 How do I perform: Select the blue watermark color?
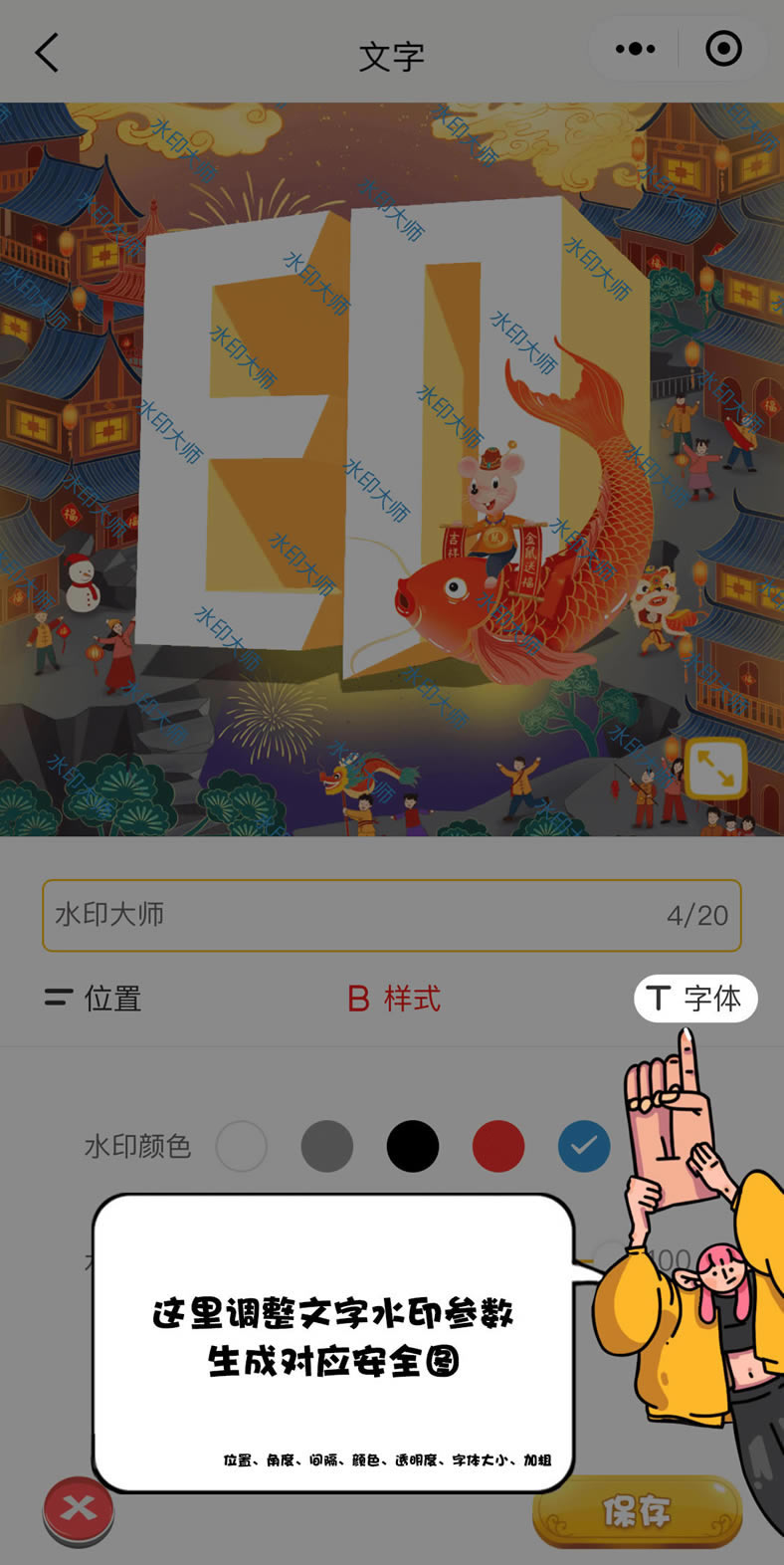coord(584,1146)
